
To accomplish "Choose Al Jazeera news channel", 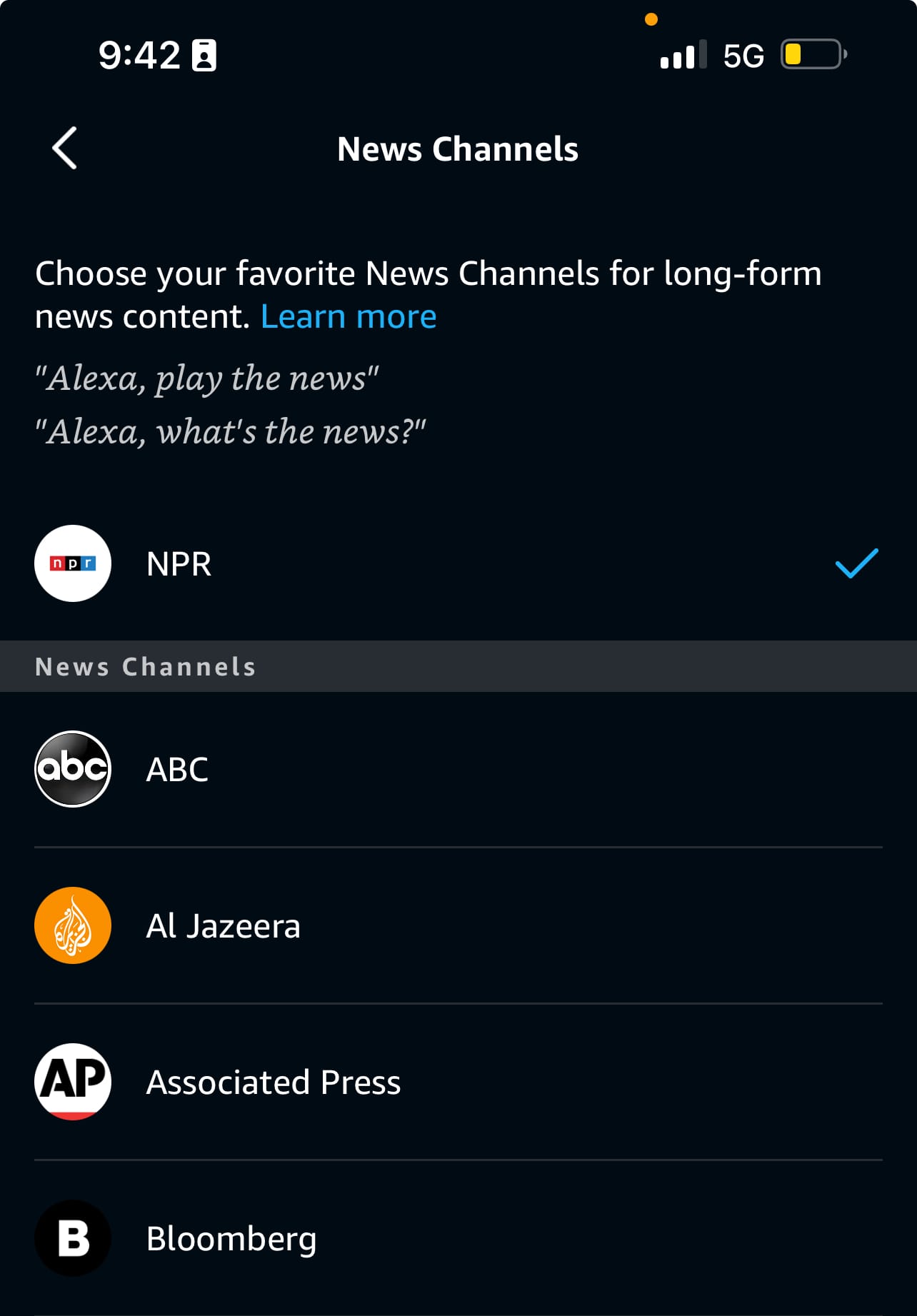I will tap(457, 925).
